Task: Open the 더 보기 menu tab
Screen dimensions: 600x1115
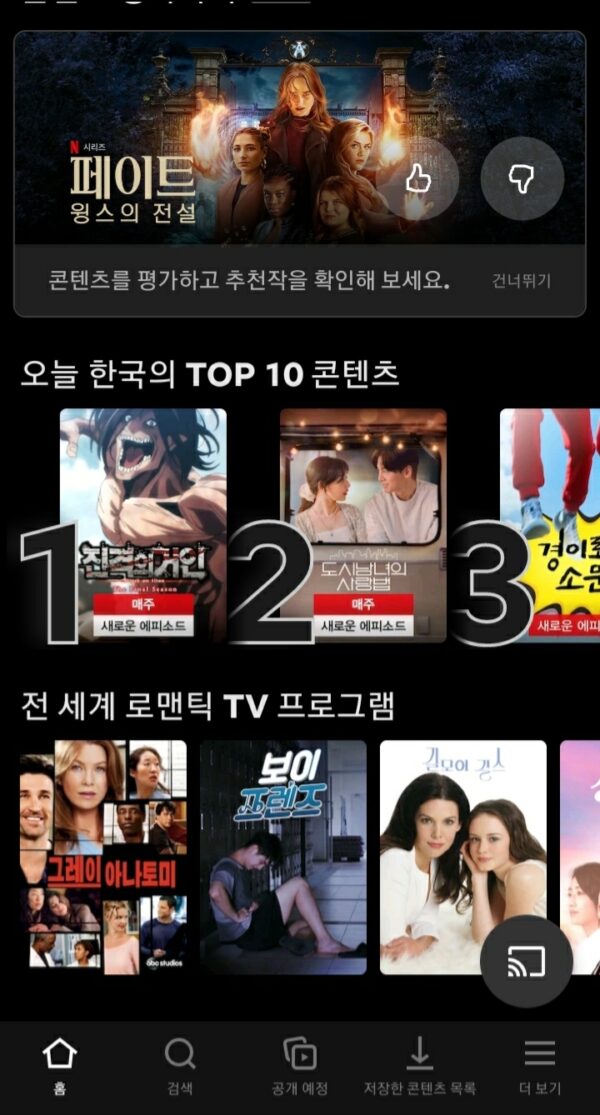Action: coord(540,1065)
